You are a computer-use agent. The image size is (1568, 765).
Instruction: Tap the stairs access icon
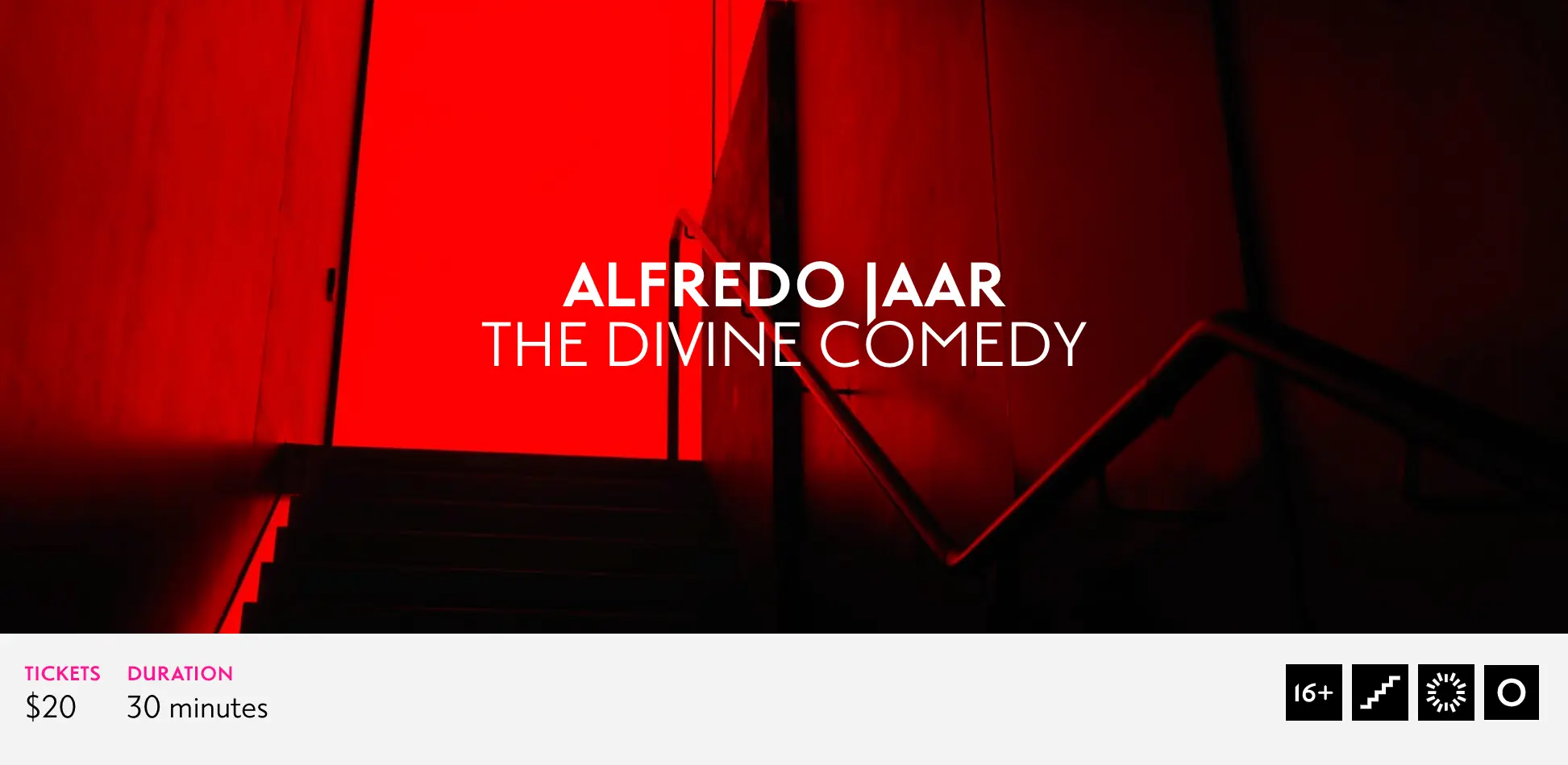coord(1379,692)
